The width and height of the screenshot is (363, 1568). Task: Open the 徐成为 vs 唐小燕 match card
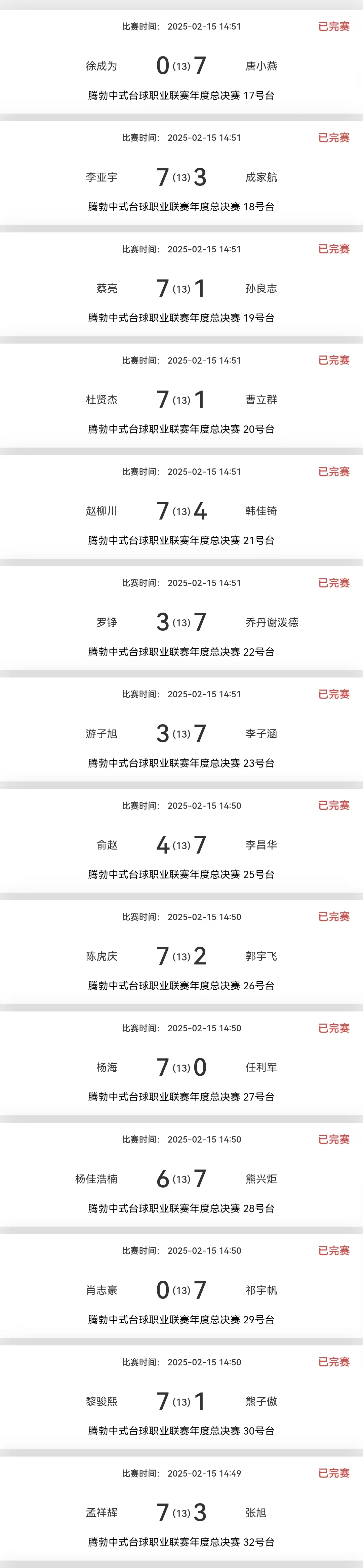182,65
